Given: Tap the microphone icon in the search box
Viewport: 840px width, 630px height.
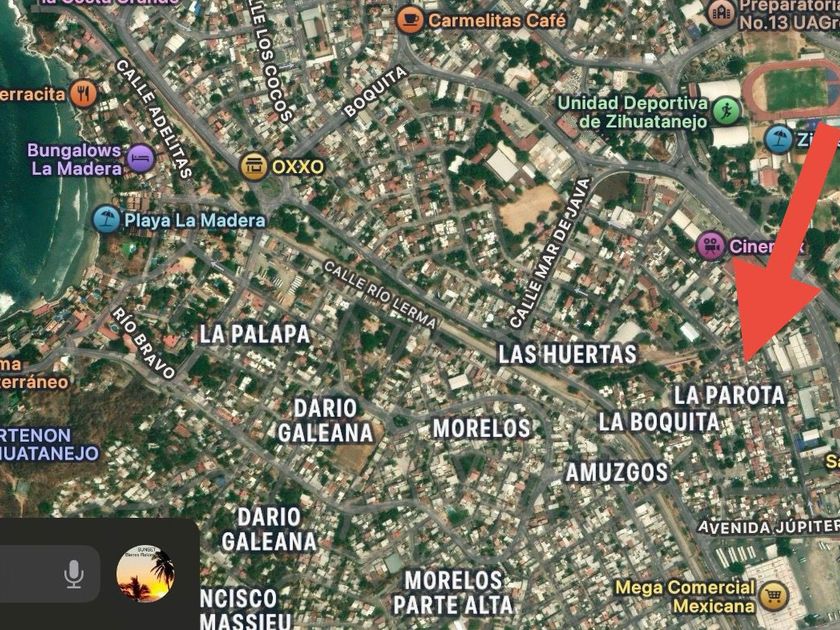Looking at the screenshot, I should click(74, 574).
